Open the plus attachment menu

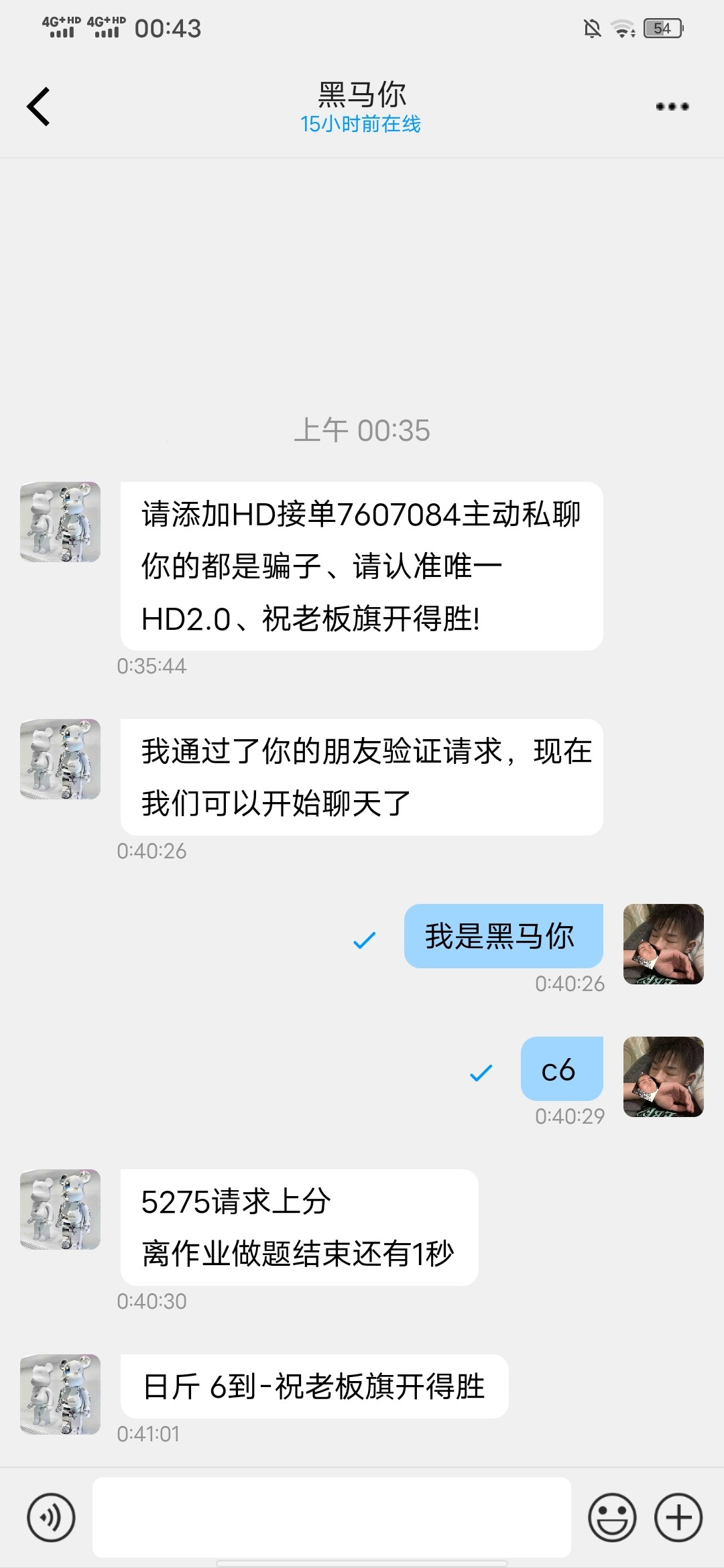coord(678,1518)
